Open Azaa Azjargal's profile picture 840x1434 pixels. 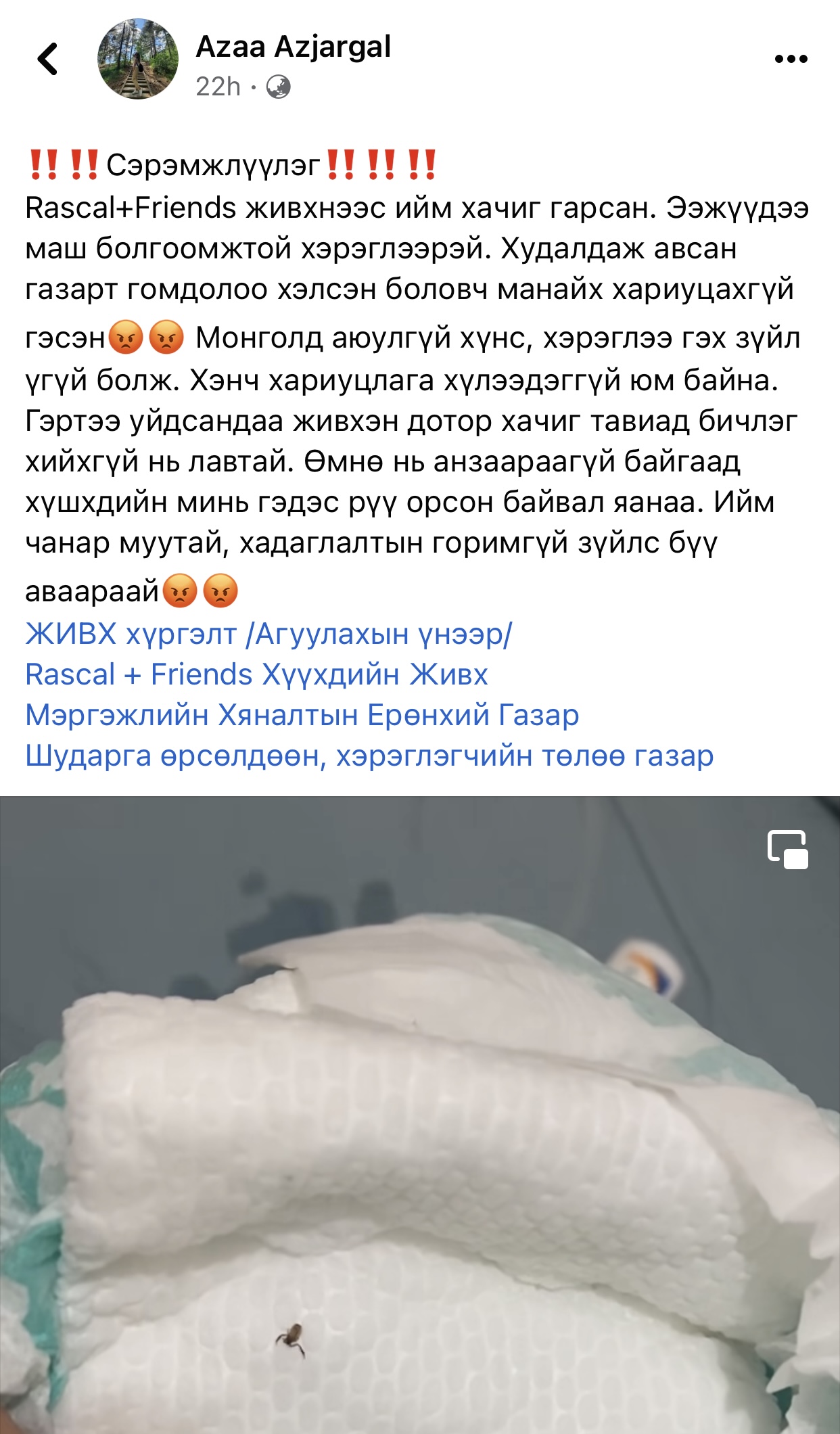[138, 59]
